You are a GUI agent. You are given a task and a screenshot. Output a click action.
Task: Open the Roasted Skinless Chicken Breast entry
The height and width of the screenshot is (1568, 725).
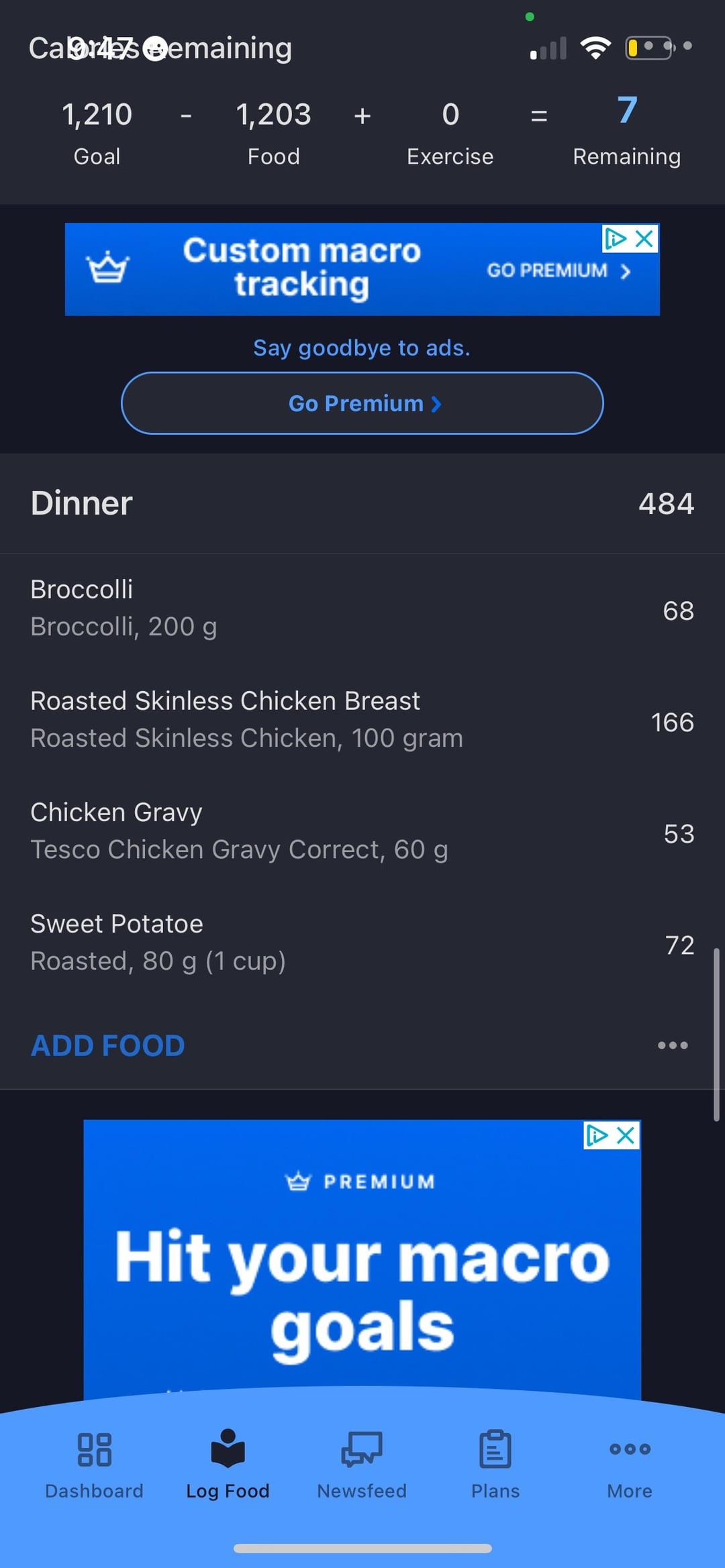pos(362,720)
